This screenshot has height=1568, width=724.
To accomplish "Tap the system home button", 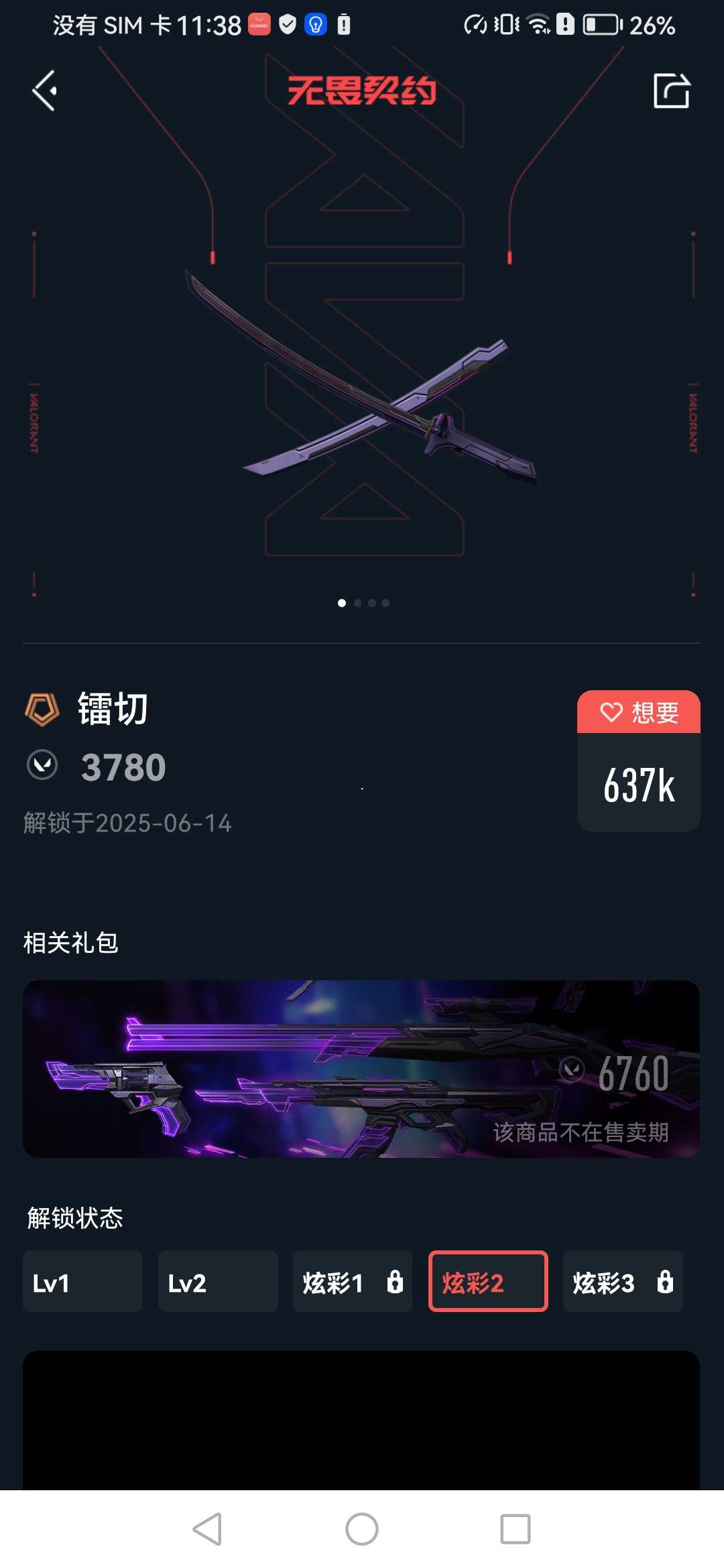I will 362,1529.
